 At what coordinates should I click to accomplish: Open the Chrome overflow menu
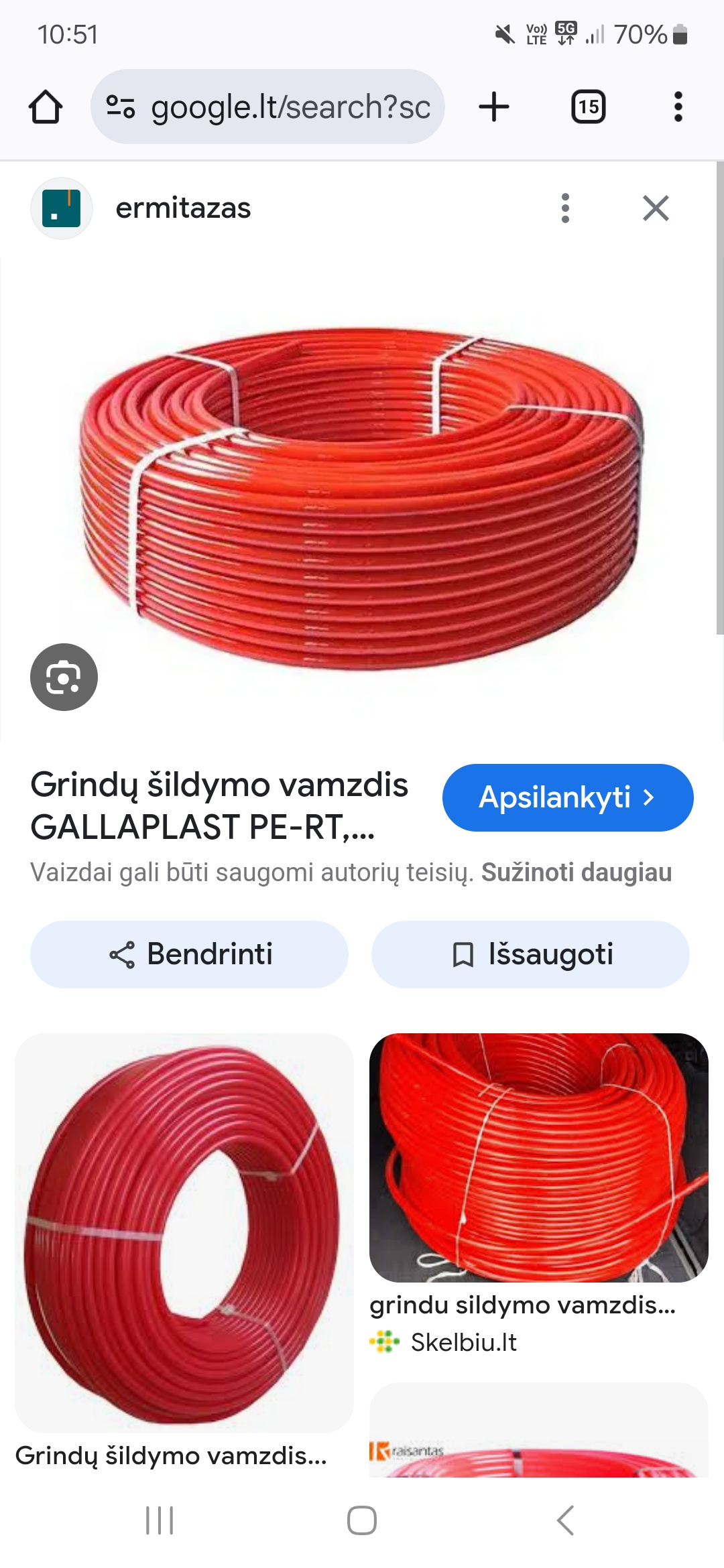(678, 107)
